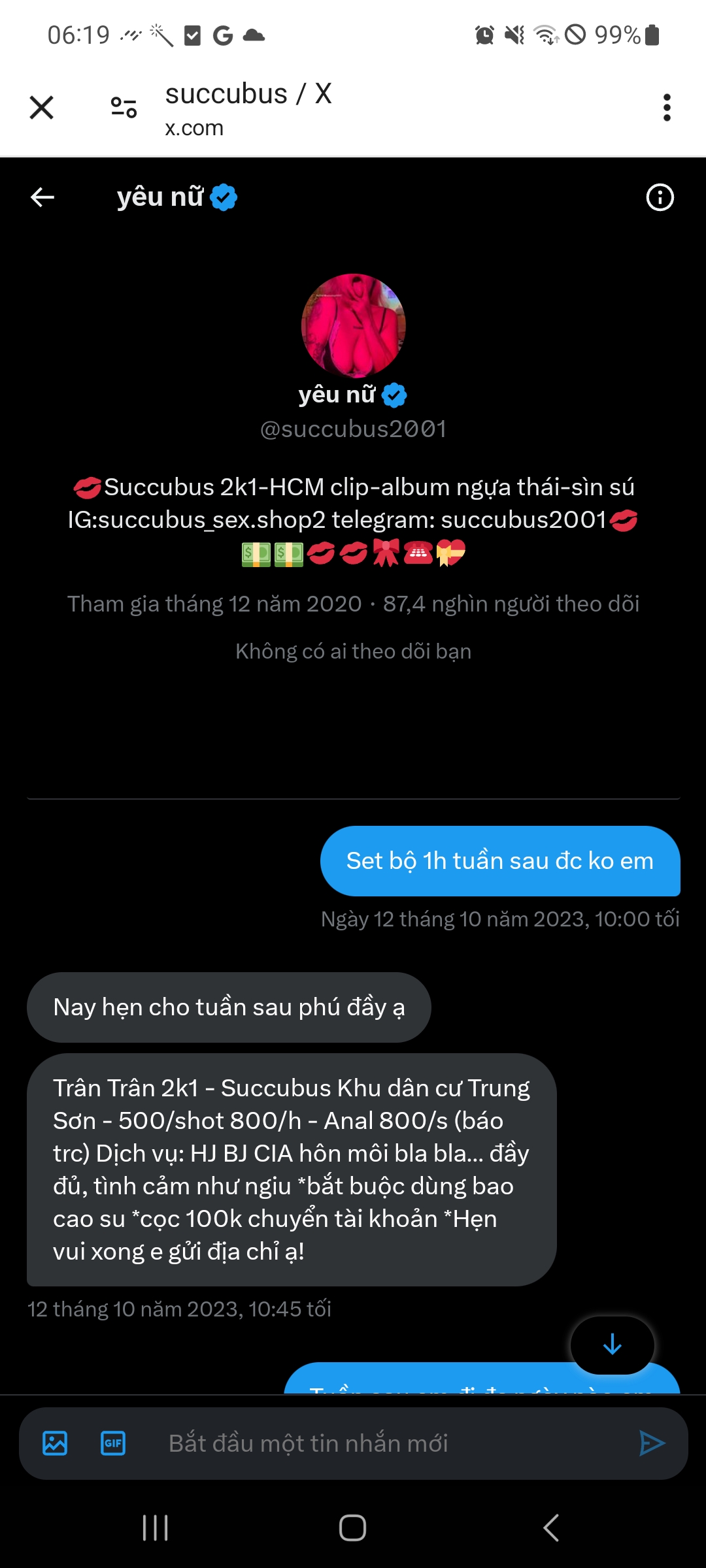Send the message
This screenshot has height=1568, width=706.
pyautogui.click(x=651, y=1443)
